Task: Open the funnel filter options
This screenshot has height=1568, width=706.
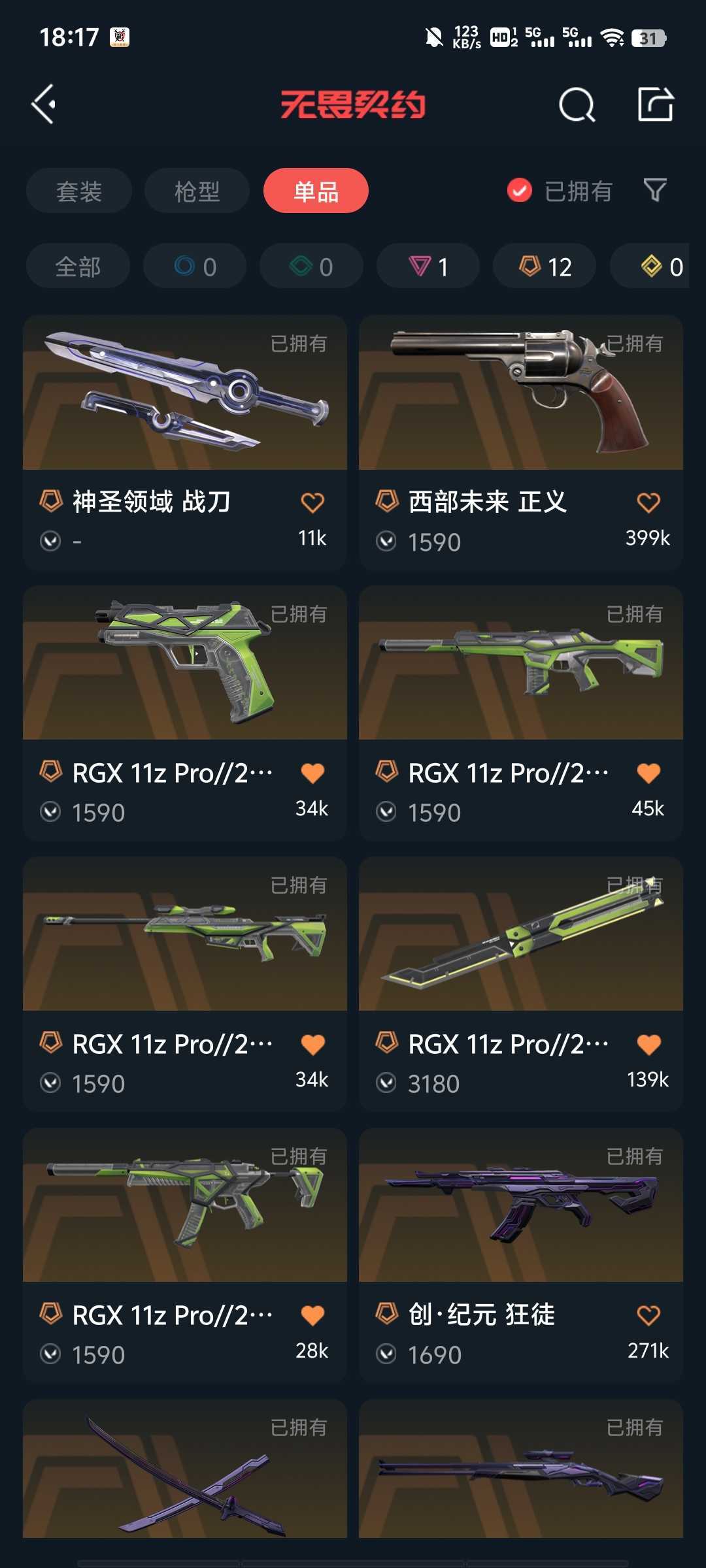Action: (x=655, y=191)
